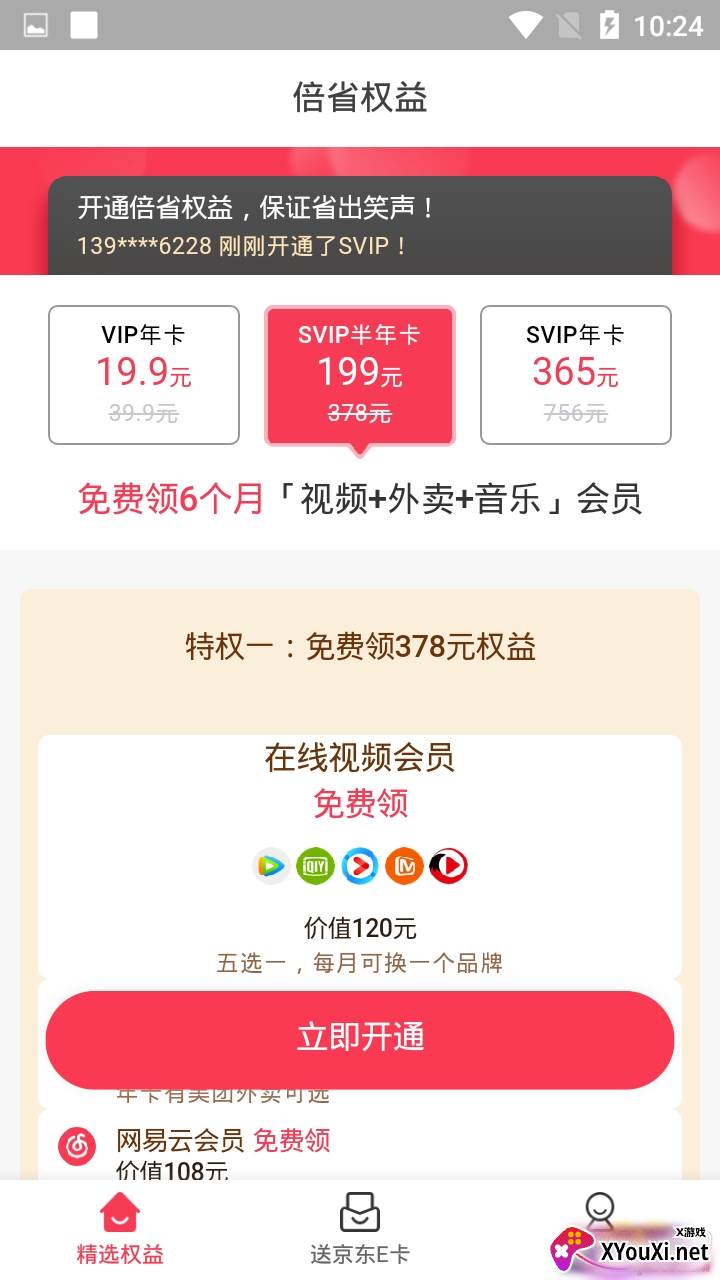This screenshot has width=720, height=1280.
Task: Select the SVIP半年卡 199元 plan
Action: pyautogui.click(x=360, y=375)
